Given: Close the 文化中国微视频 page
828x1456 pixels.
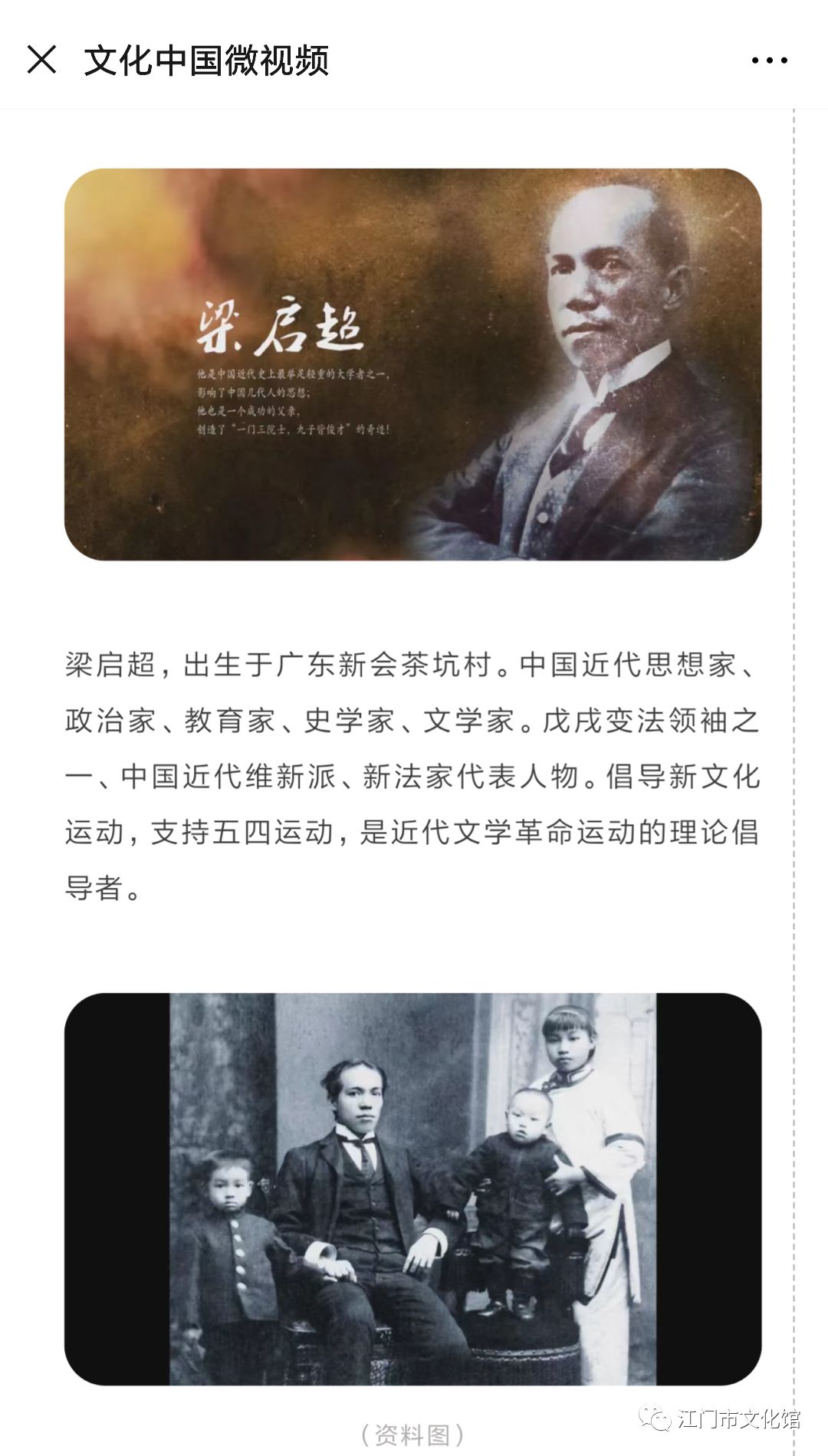Looking at the screenshot, I should tap(41, 60).
